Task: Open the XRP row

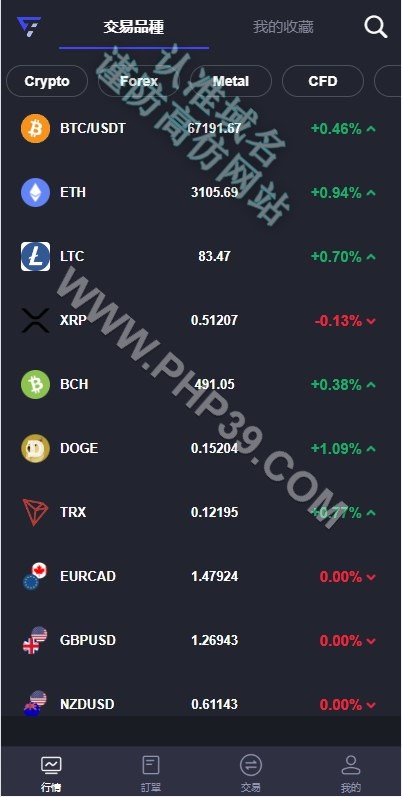Action: click(201, 320)
